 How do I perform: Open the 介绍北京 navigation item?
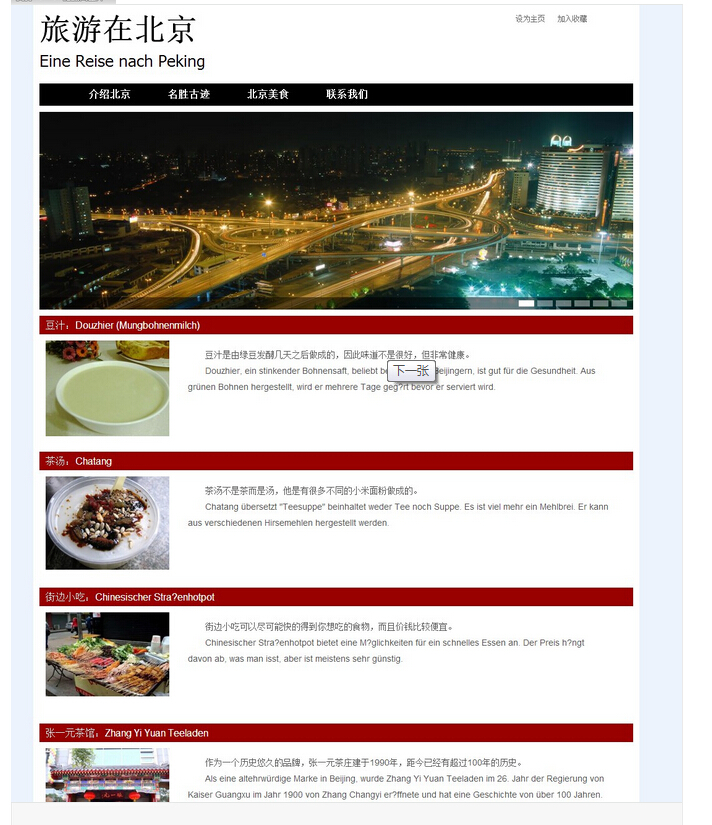[x=109, y=94]
